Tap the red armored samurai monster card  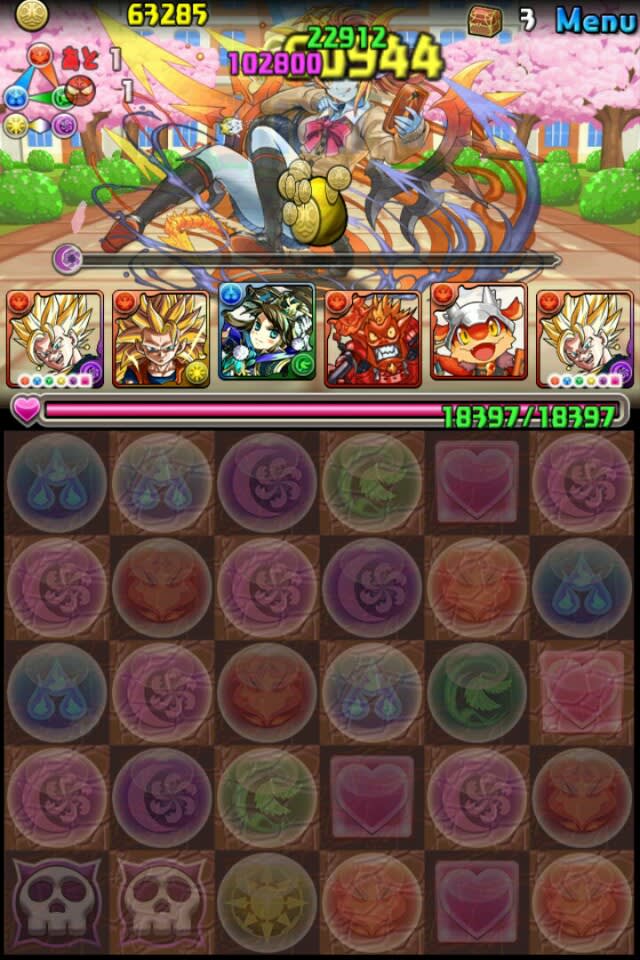click(371, 338)
